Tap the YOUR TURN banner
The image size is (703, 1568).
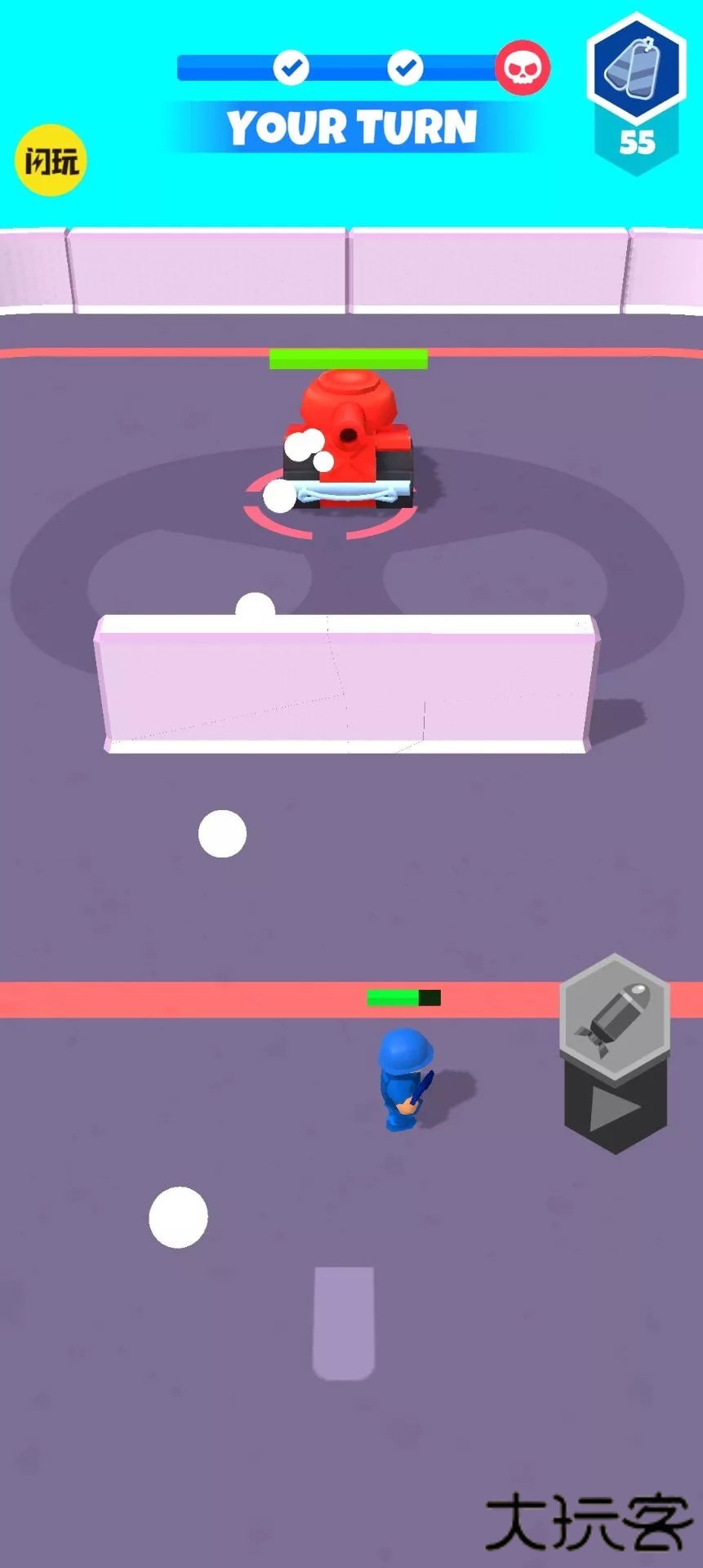point(351,127)
